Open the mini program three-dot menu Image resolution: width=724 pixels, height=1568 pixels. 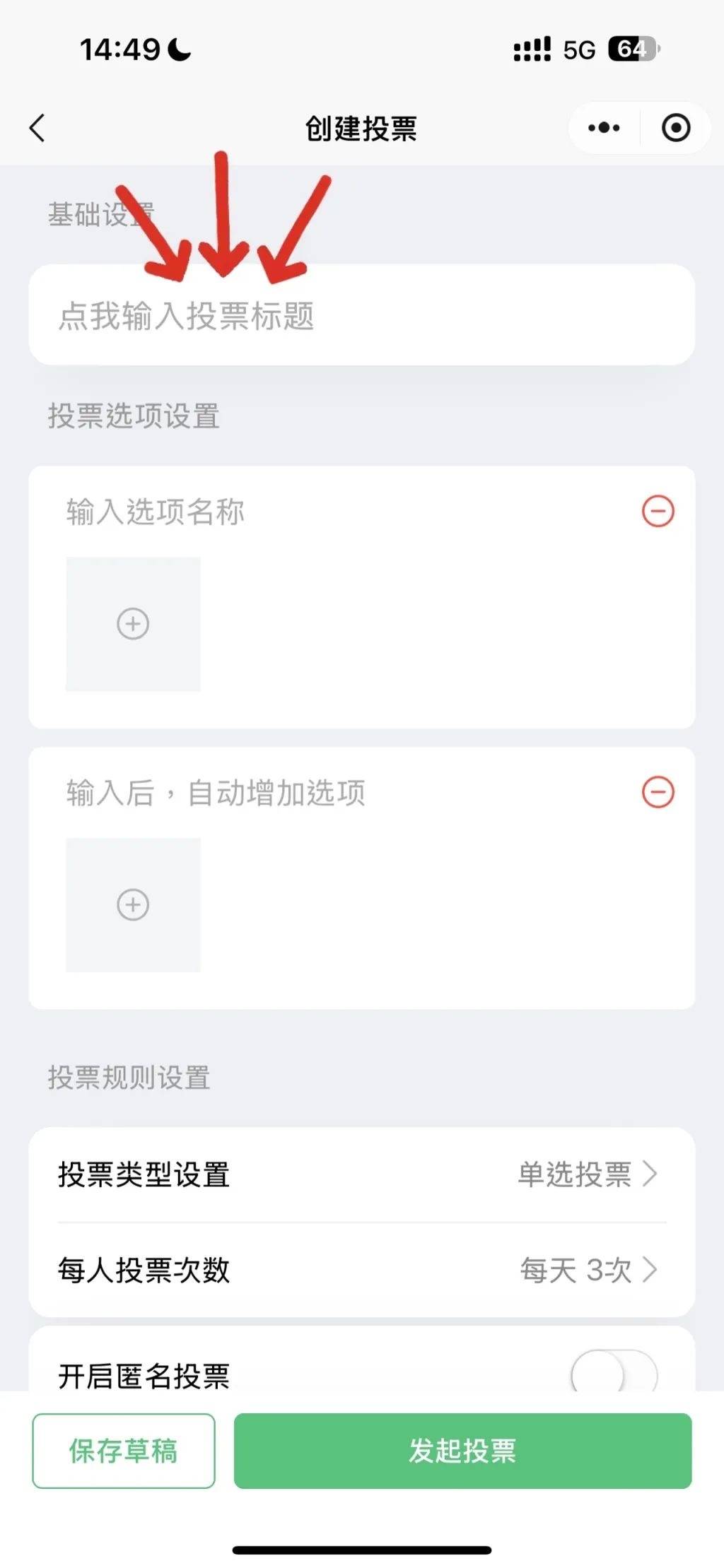point(604,128)
